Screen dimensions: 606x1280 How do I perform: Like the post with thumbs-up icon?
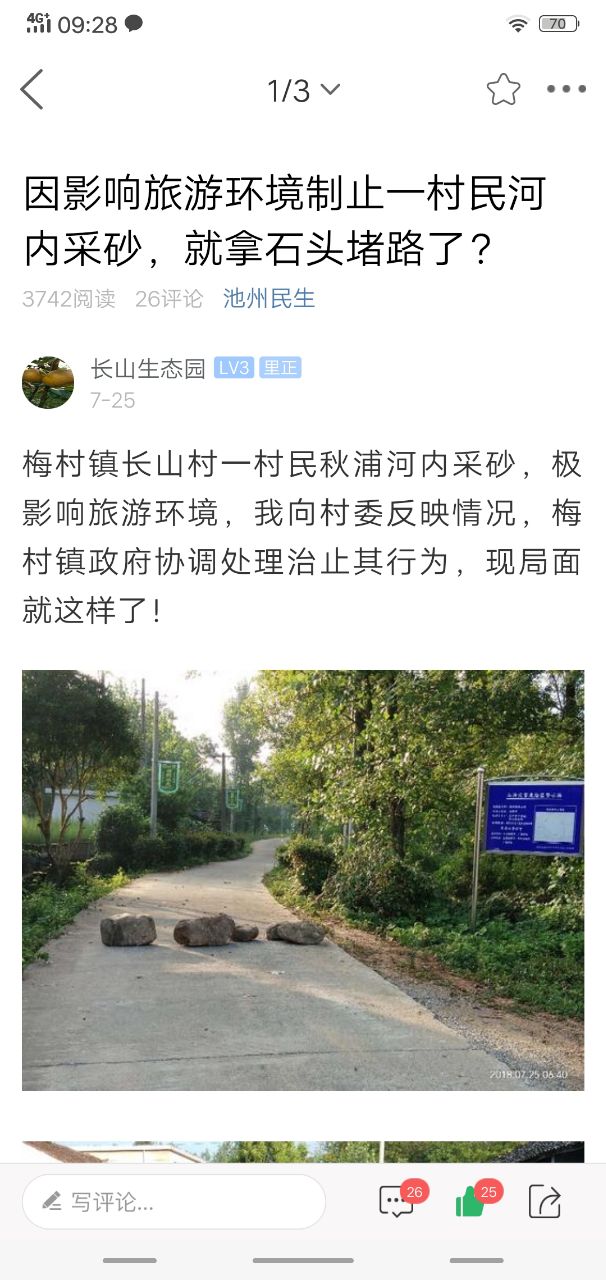[471, 1201]
